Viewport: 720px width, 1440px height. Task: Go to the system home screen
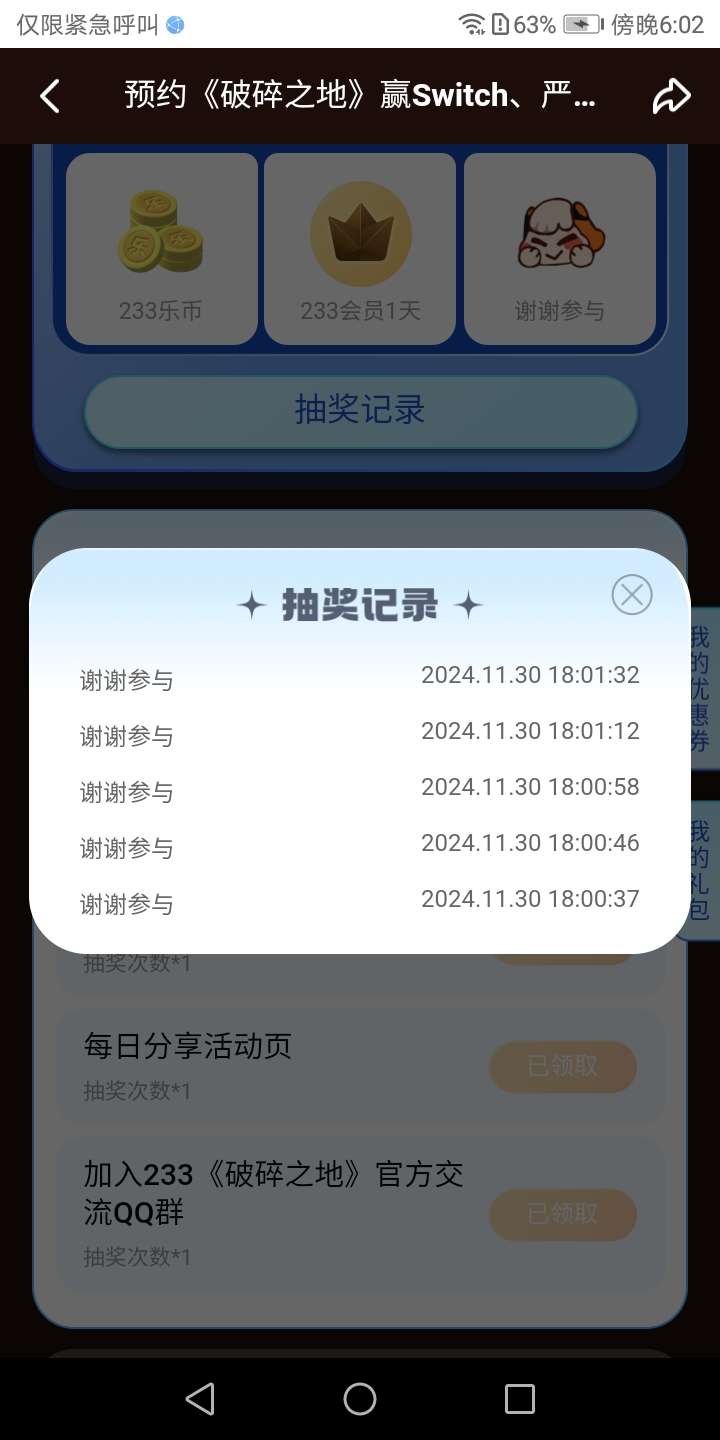click(x=360, y=1398)
